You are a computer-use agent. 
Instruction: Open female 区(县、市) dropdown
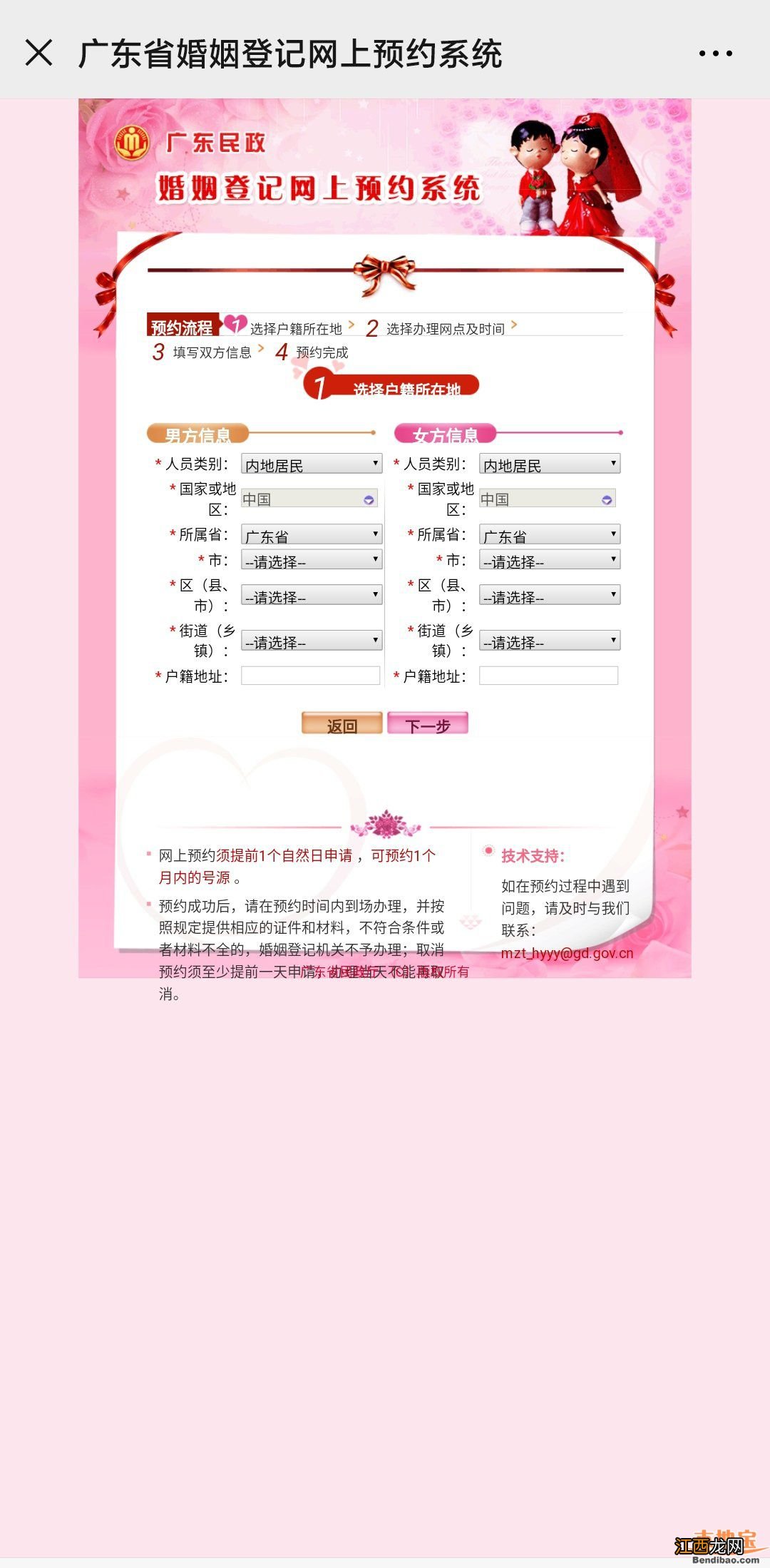[549, 596]
